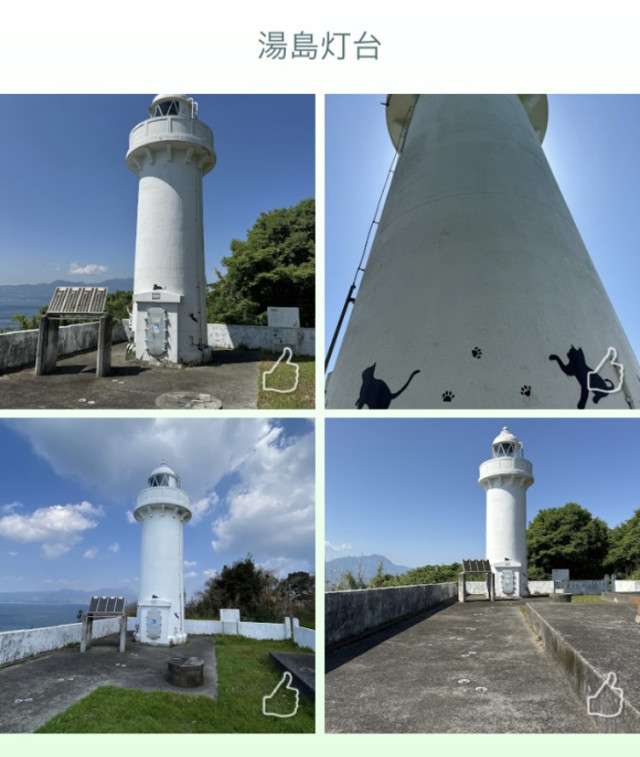Like the photo showing the long concrete walkway
Viewport: 640px width, 757px height.
[605, 694]
